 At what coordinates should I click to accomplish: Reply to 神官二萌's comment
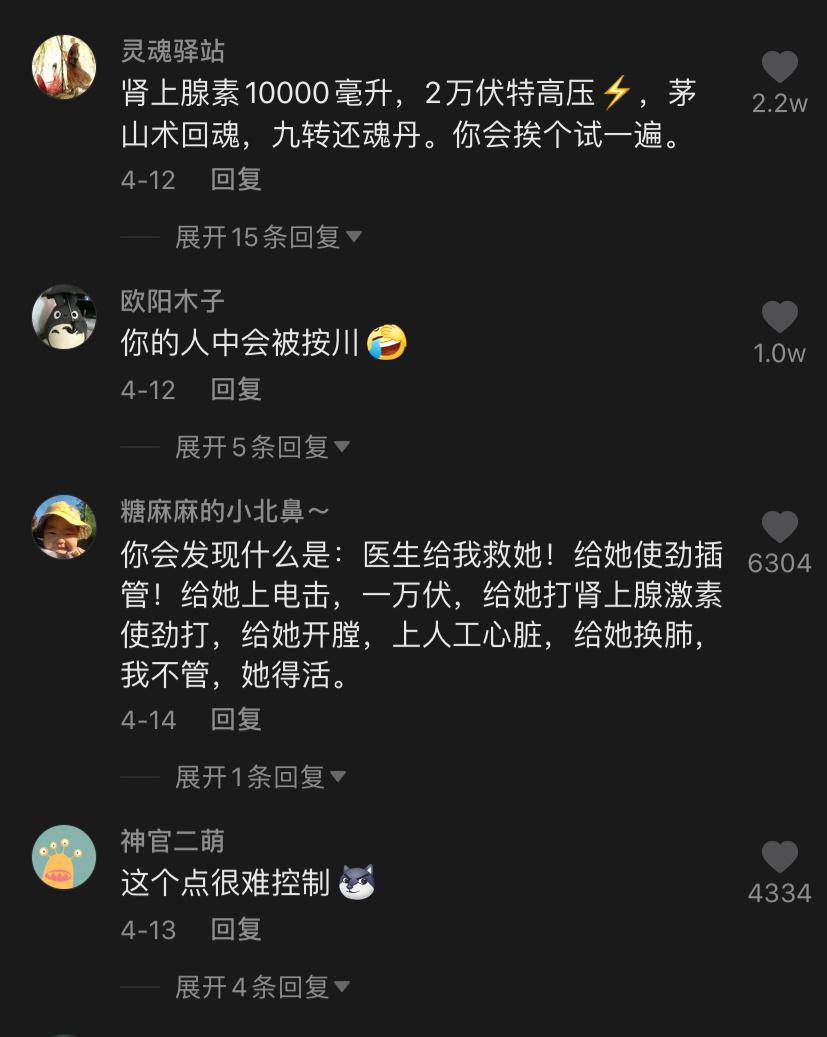coord(236,930)
